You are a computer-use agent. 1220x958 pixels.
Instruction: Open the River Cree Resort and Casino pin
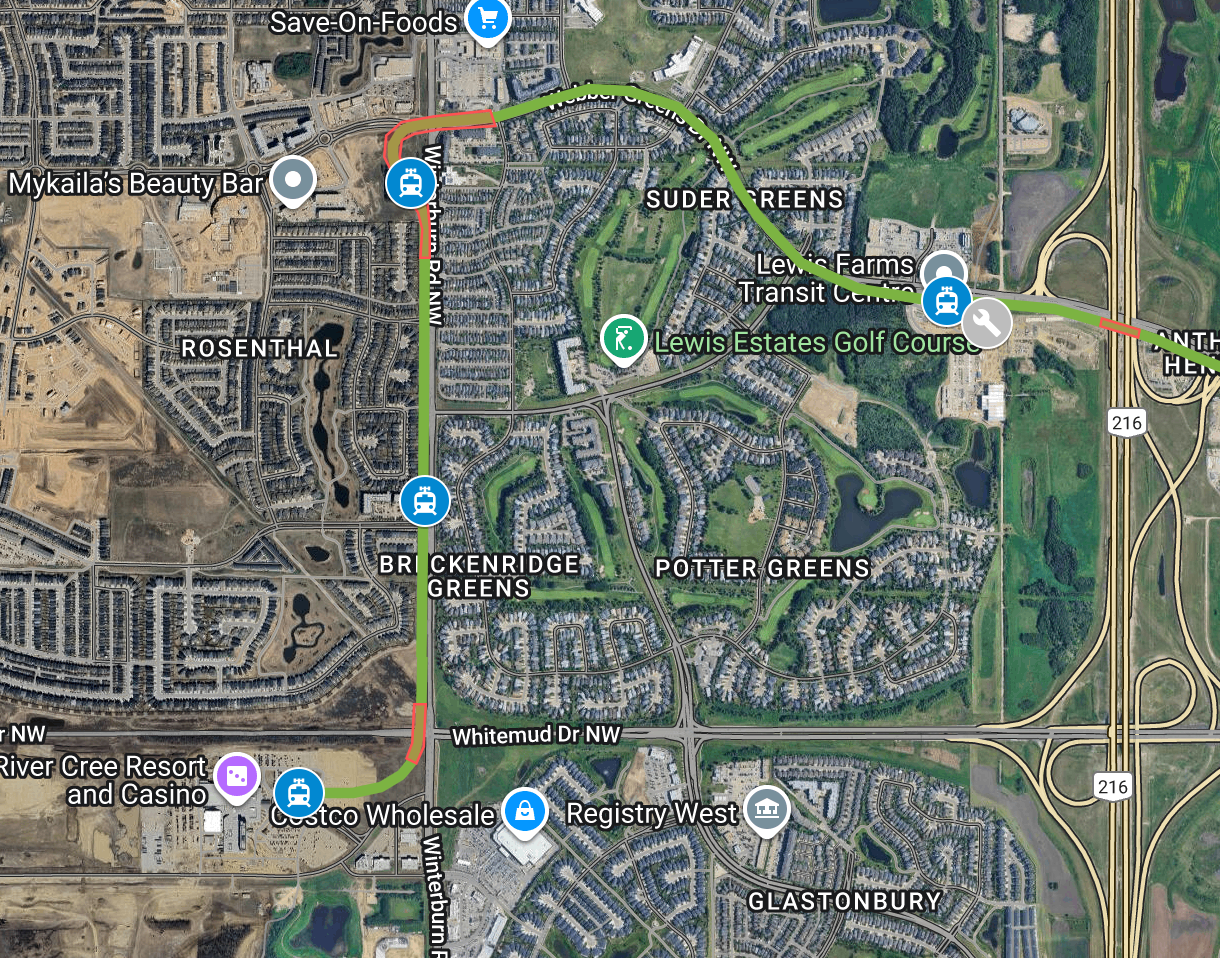pos(237,776)
